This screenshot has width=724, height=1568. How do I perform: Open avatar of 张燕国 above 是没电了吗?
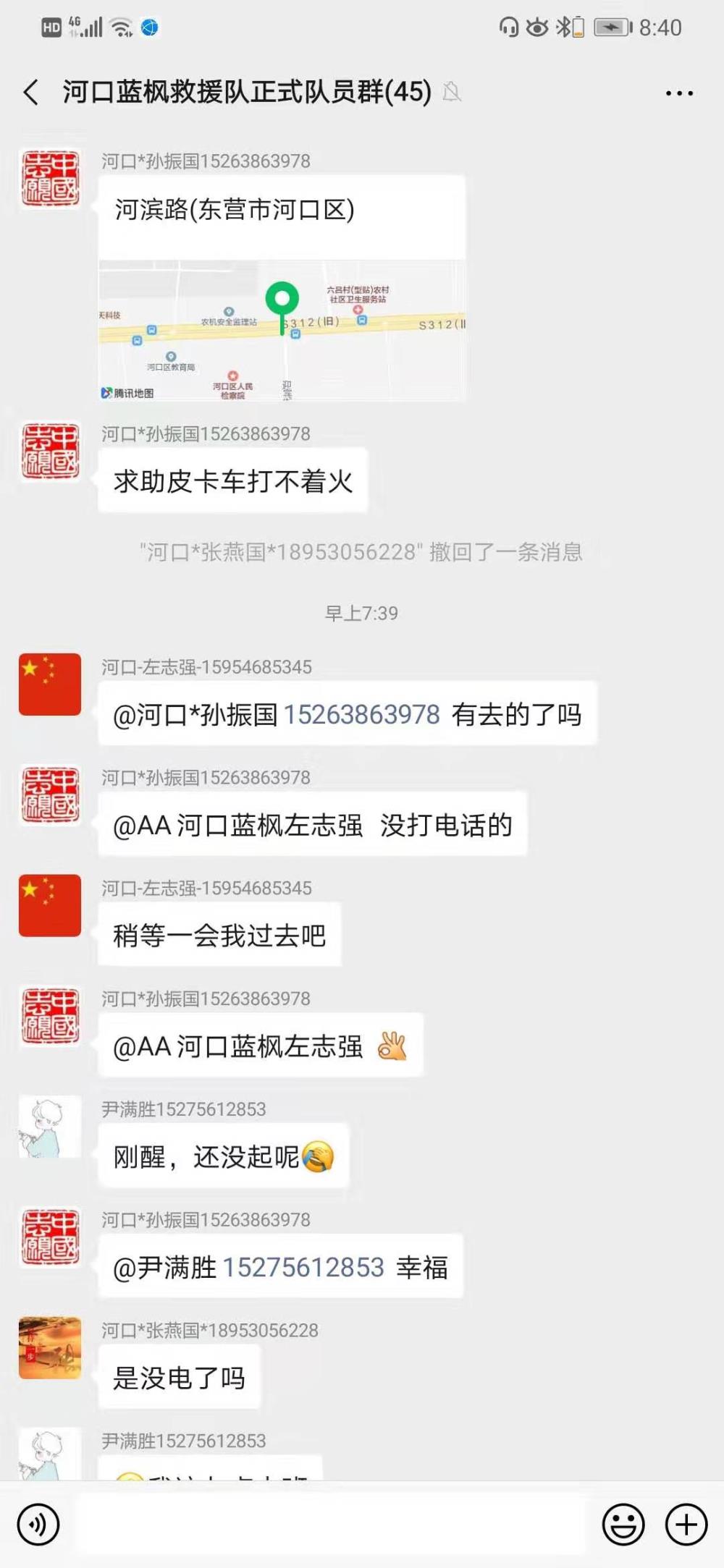point(50,1347)
